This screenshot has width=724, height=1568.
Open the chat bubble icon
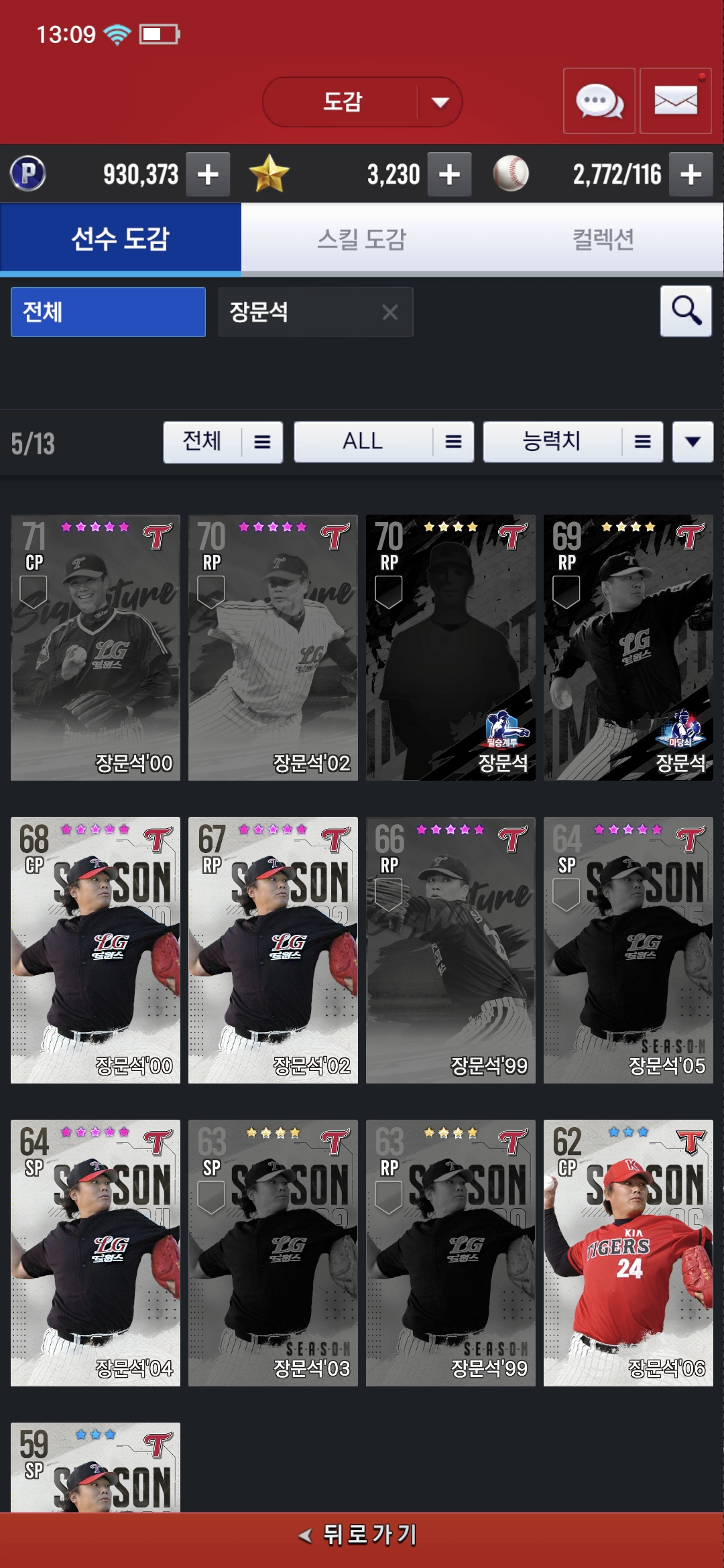[x=599, y=101]
